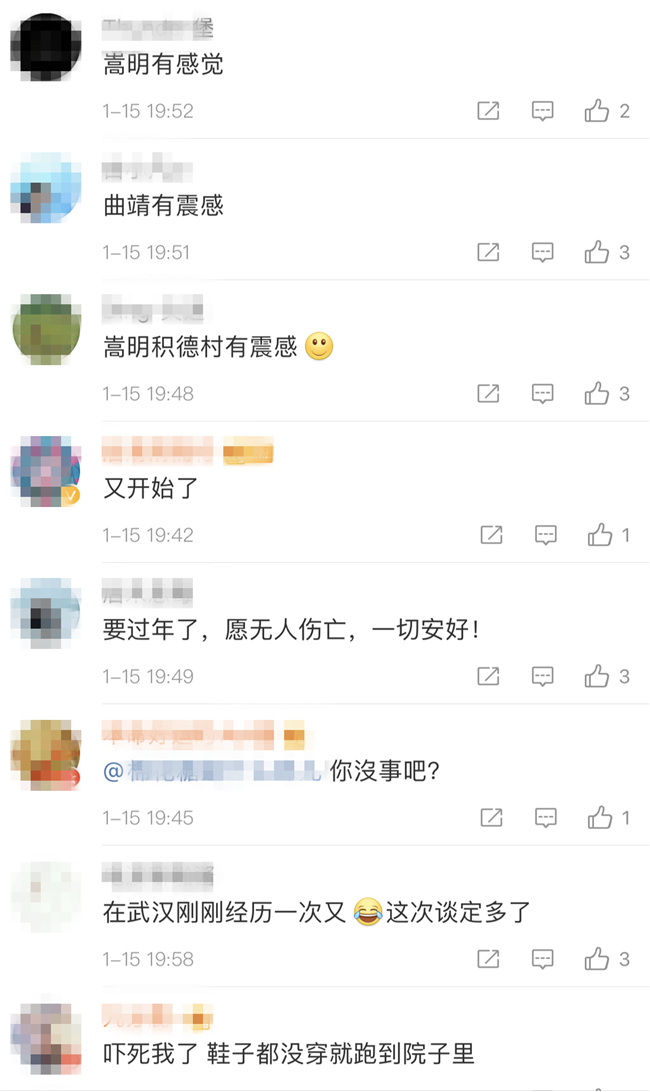Reply to the comment "嵩明有感觉"
Image resolution: width=650 pixels, height=1092 pixels.
[542, 111]
